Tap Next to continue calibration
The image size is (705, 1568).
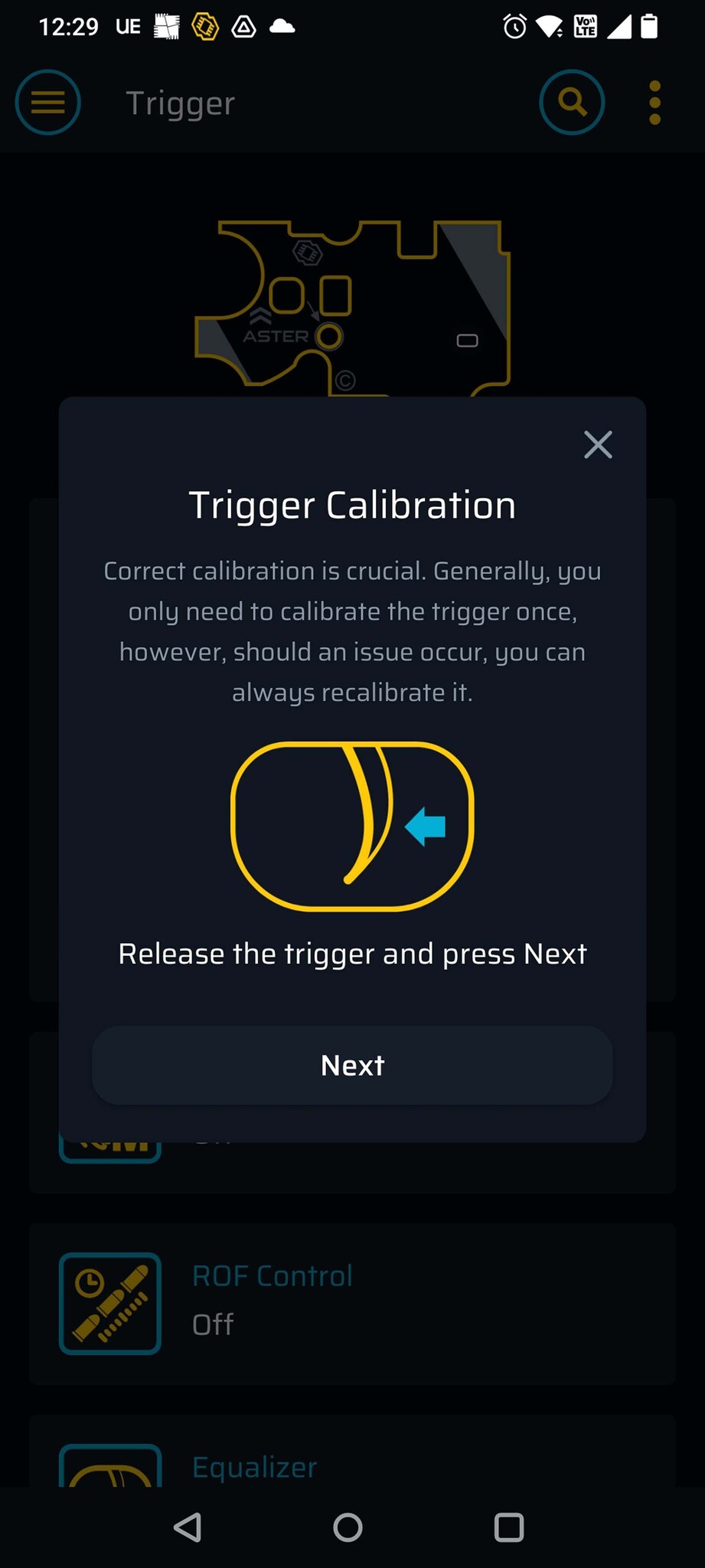pos(352,1065)
